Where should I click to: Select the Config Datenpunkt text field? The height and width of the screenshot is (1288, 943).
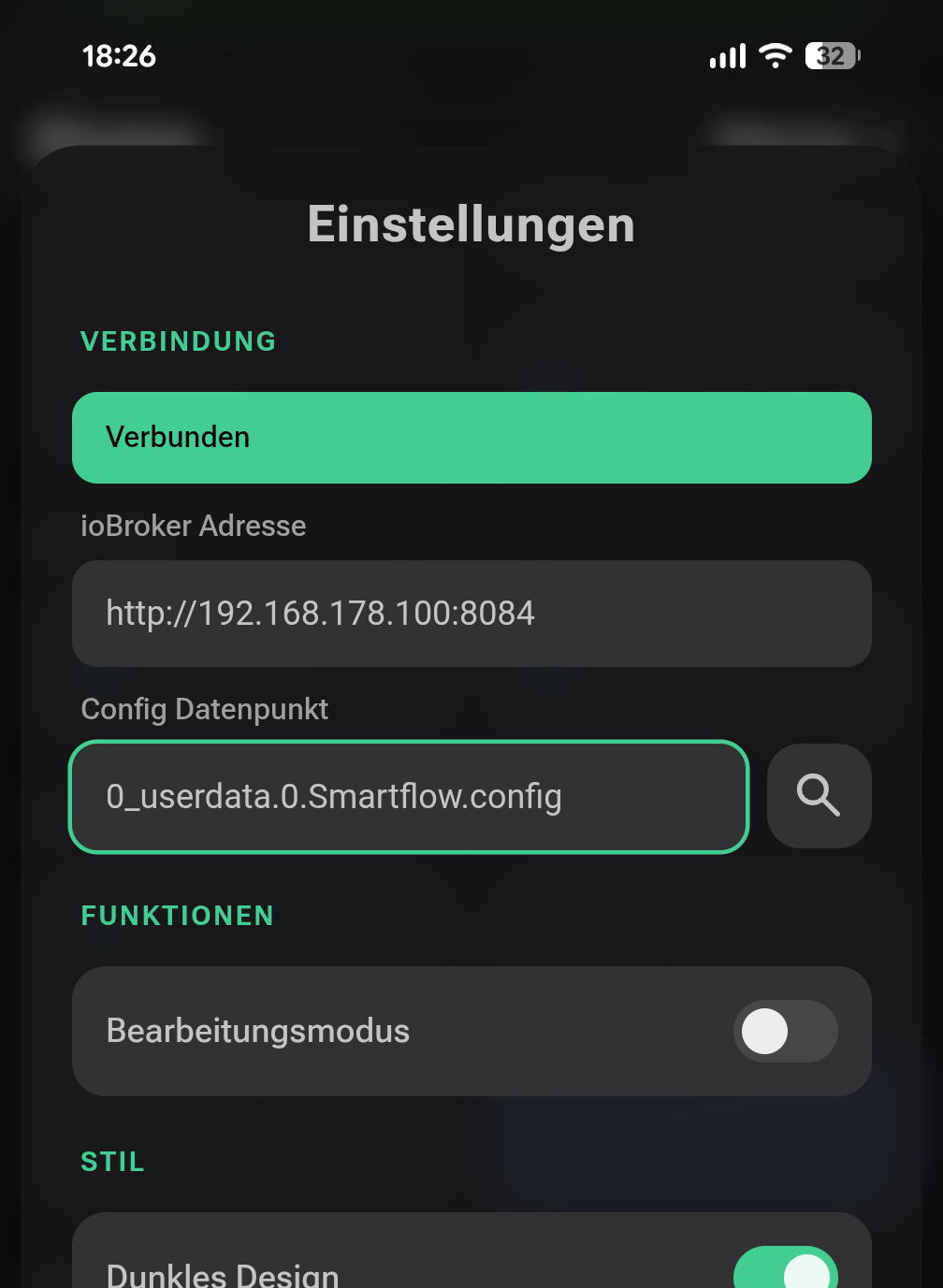coord(409,797)
